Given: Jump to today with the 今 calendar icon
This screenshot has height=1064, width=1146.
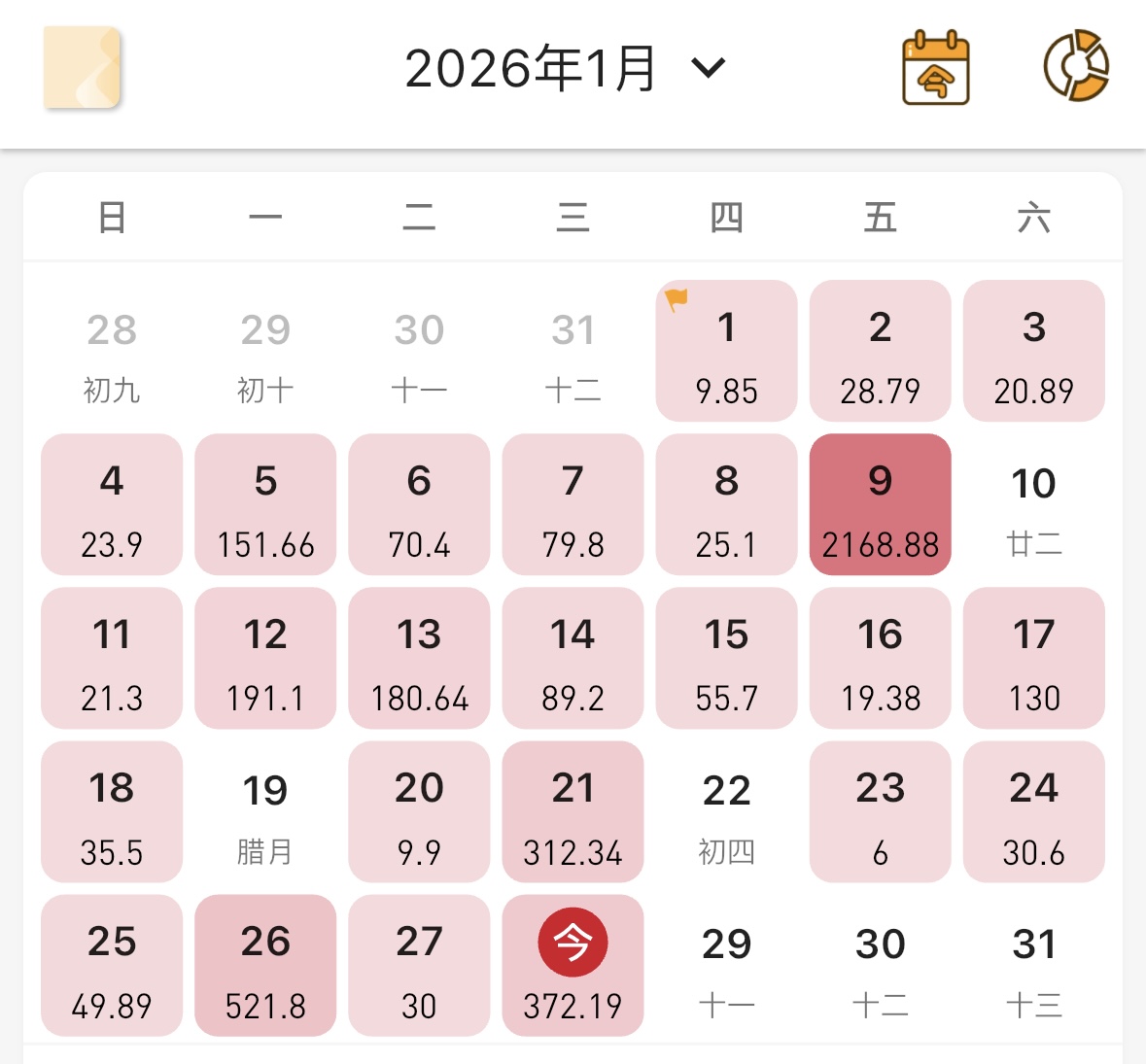Looking at the screenshot, I should [x=935, y=68].
